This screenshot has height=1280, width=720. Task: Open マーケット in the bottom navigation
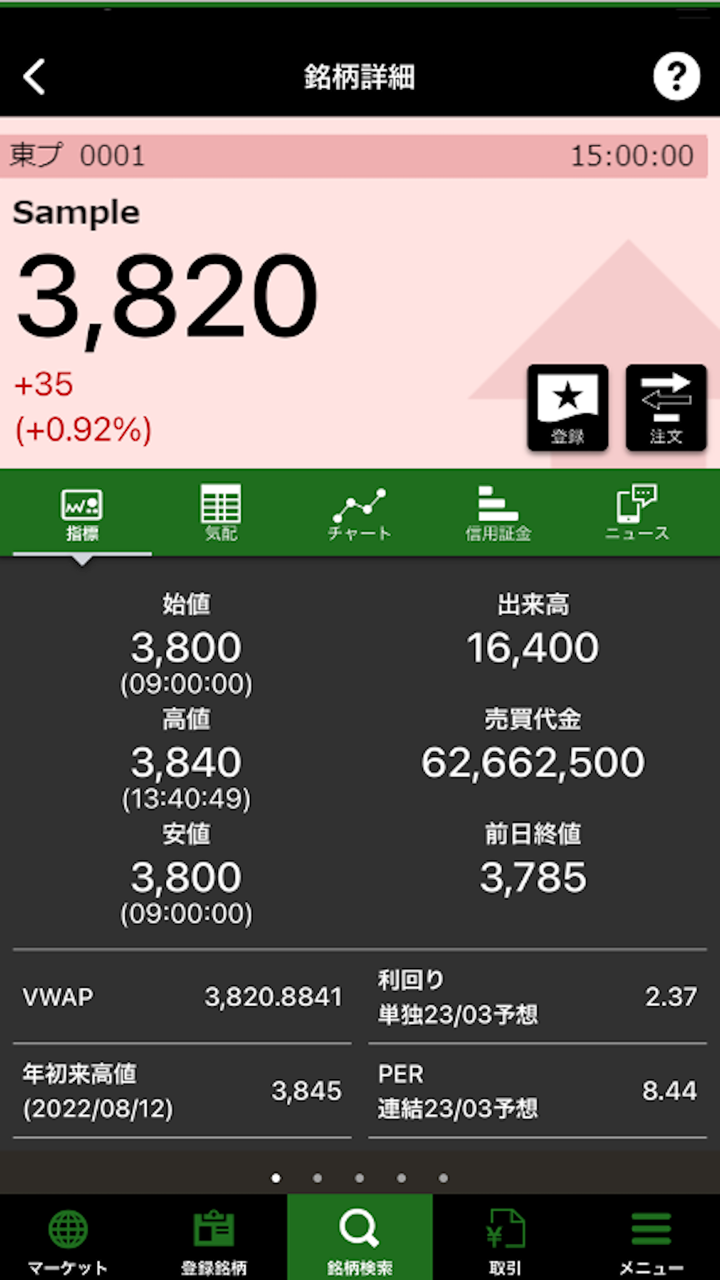(68, 1240)
